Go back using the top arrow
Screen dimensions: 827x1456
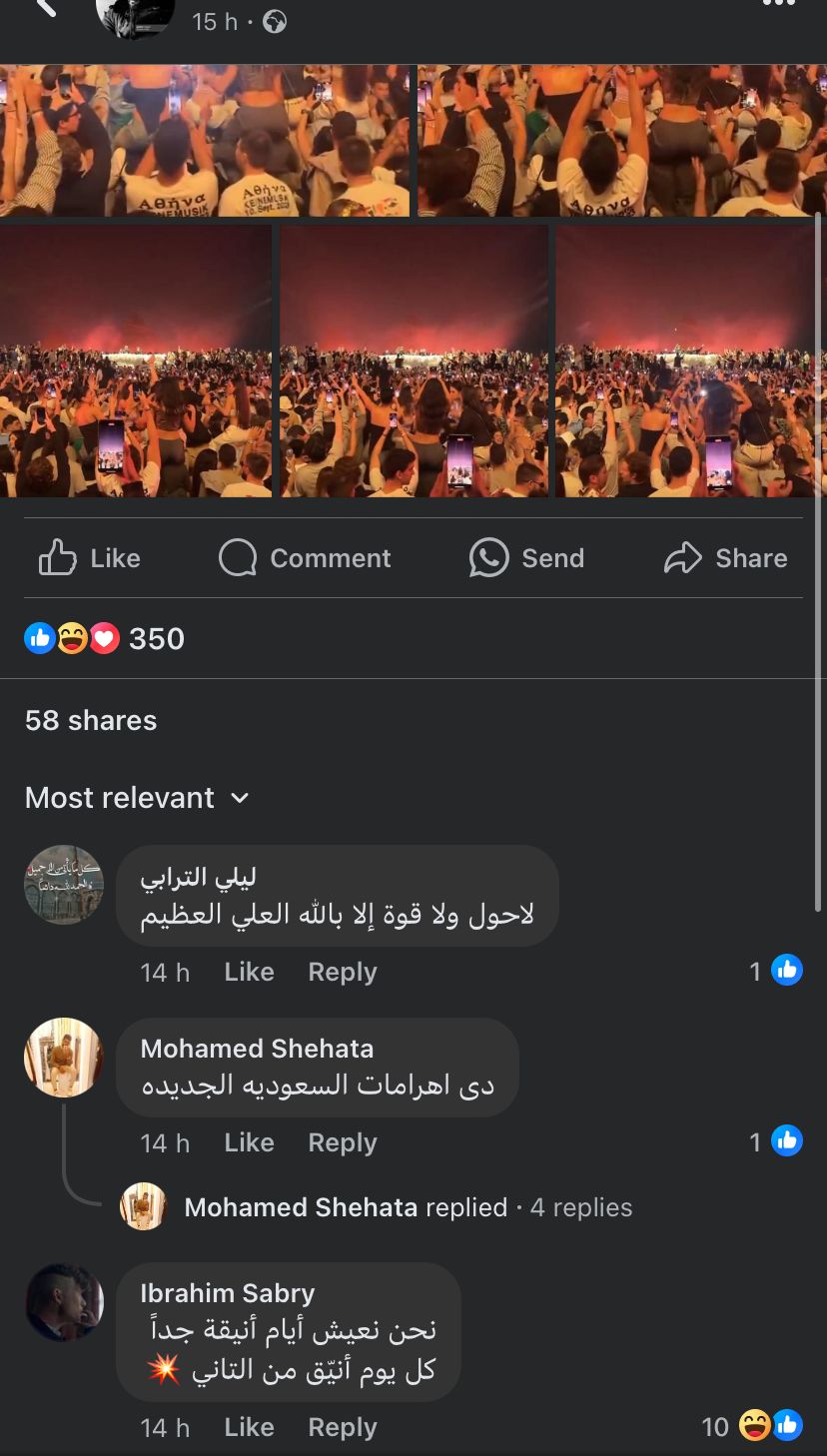pos(46,8)
